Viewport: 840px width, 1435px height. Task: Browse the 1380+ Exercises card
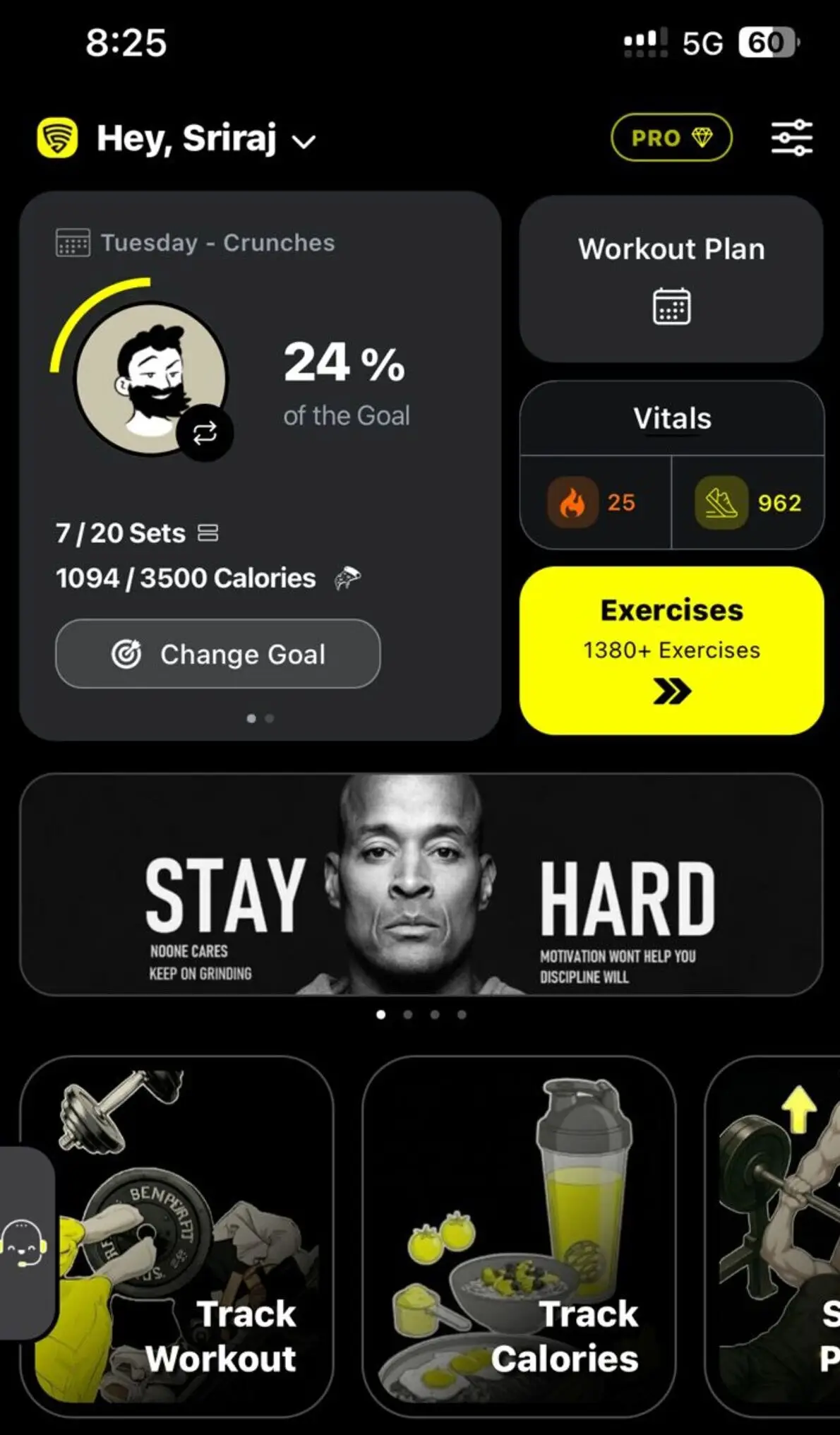(671, 650)
